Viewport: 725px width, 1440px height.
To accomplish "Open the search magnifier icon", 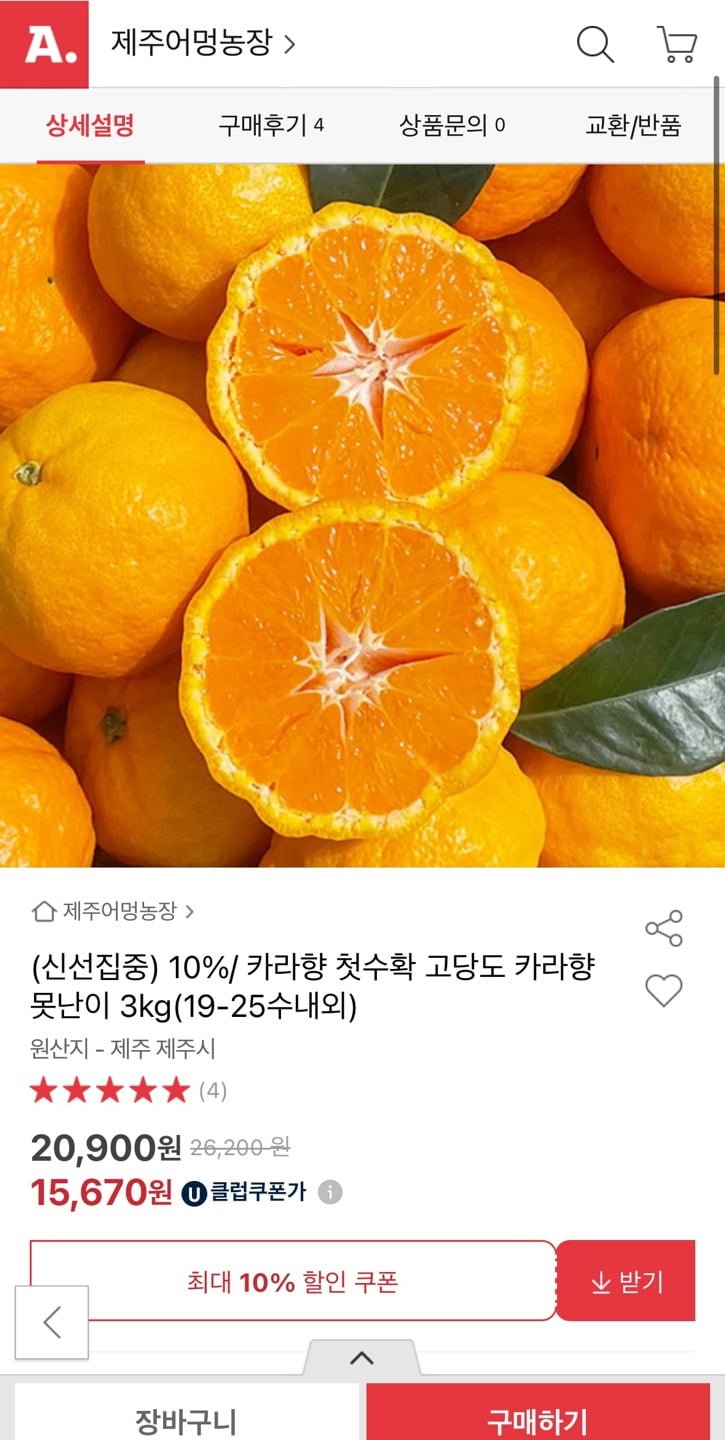I will tap(595, 44).
